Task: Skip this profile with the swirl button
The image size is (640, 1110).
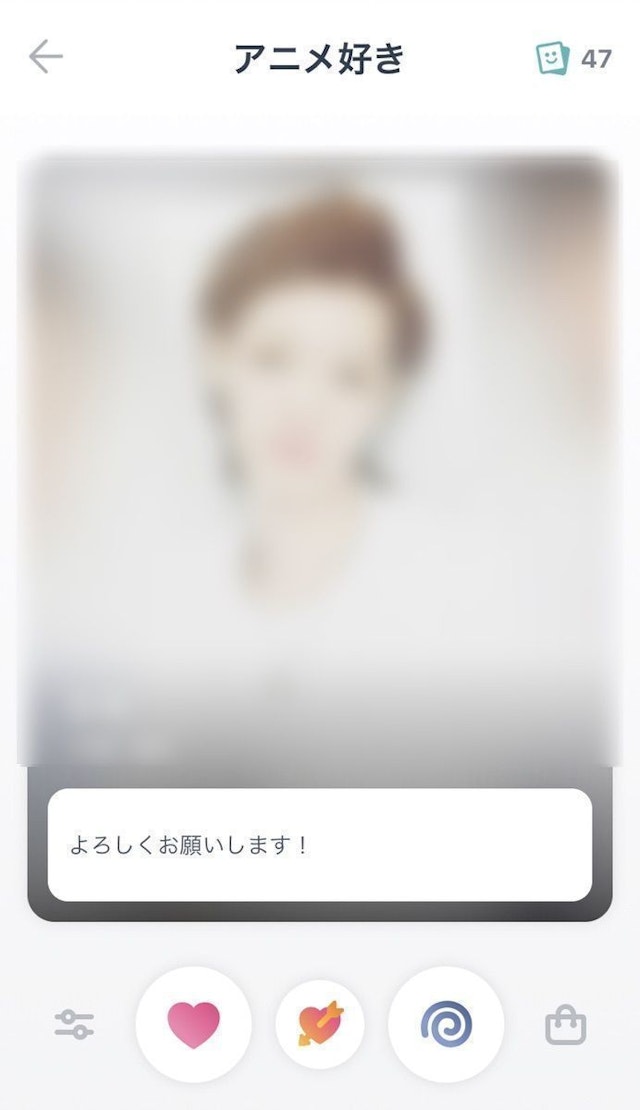Action: (x=445, y=1024)
